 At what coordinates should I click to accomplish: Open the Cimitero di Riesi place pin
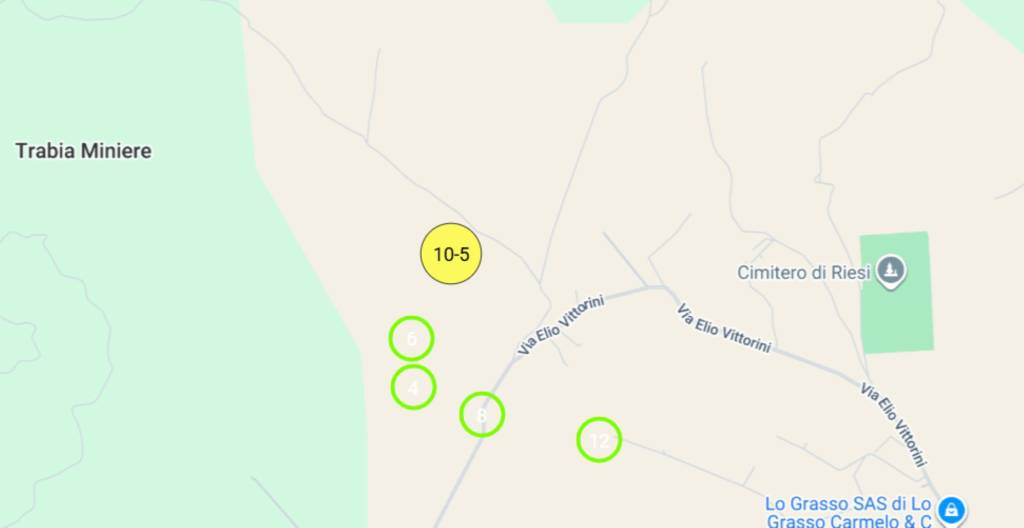coord(892,270)
